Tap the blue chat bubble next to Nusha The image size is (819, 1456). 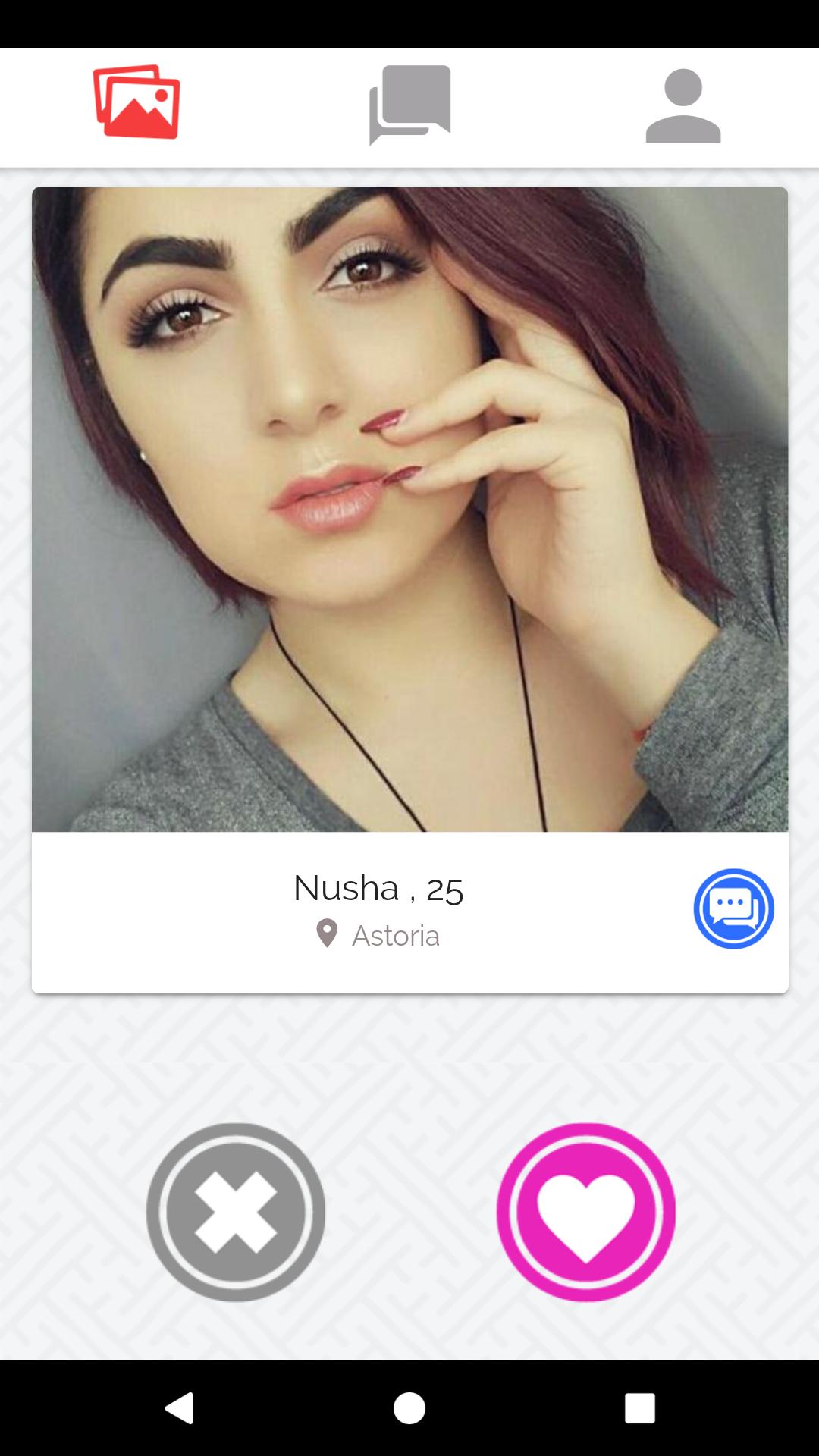(x=732, y=907)
